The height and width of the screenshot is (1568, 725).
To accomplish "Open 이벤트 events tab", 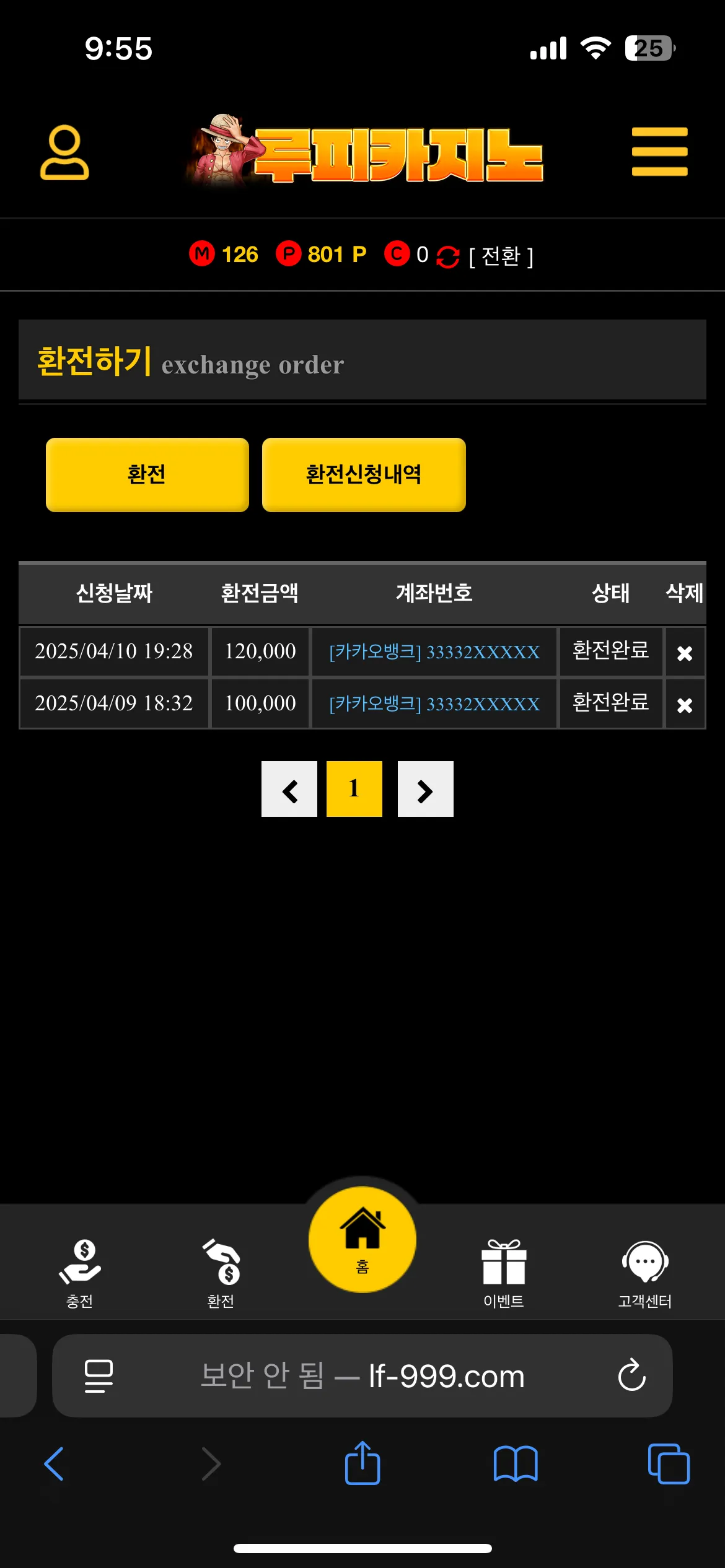I will pos(504,1273).
